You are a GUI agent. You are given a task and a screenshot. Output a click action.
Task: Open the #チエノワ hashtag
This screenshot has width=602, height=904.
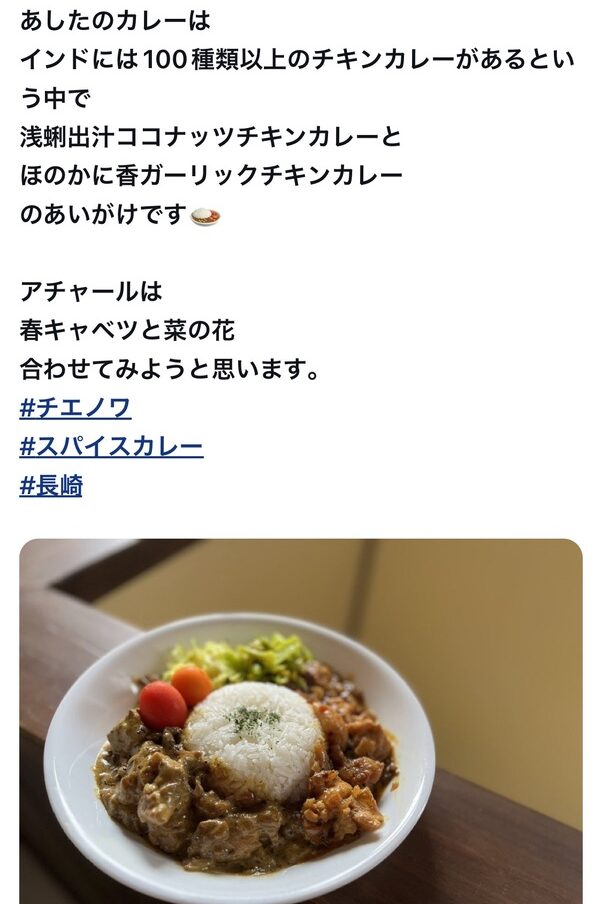point(75,408)
